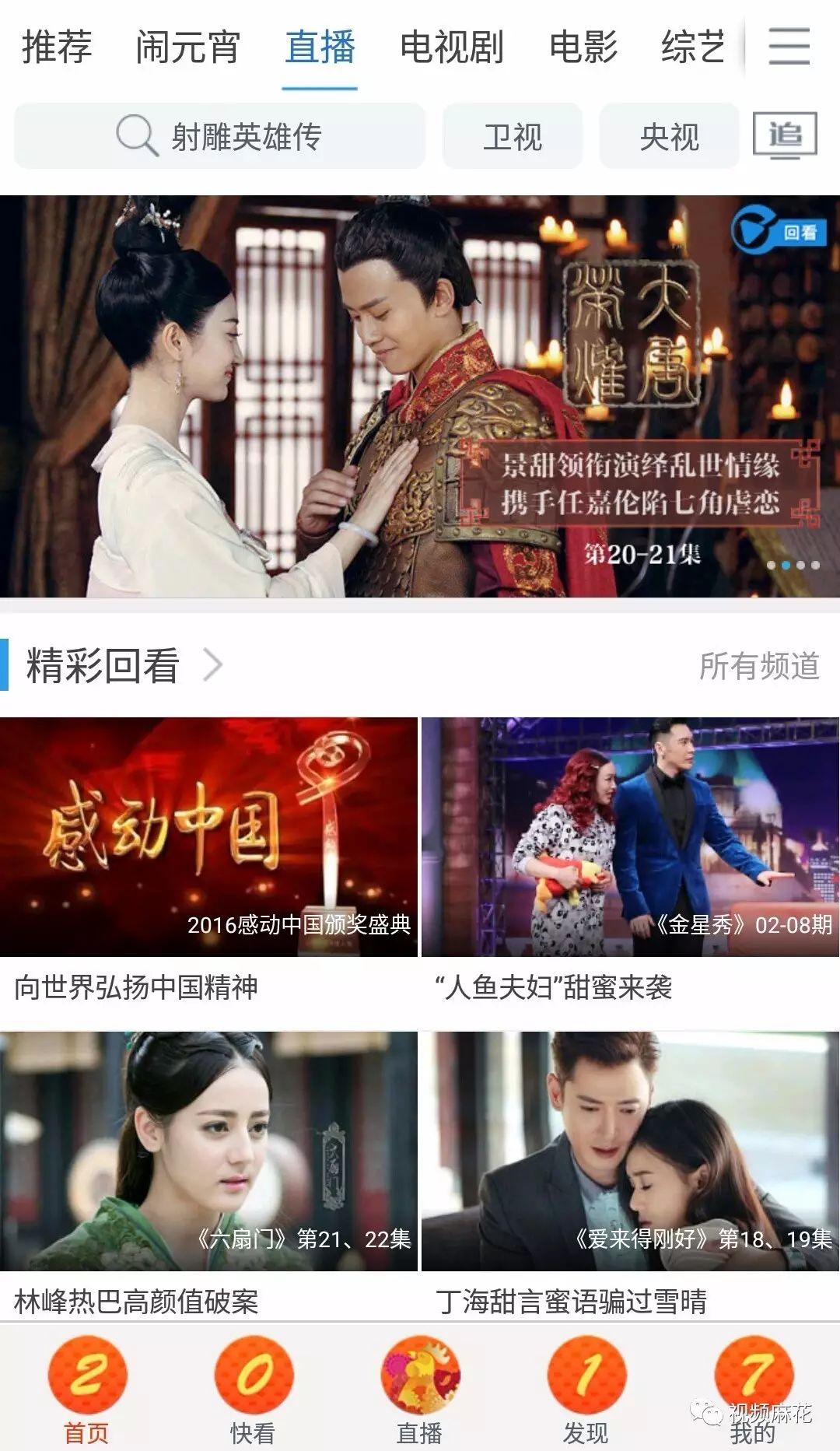Go to 快看 in bottom navigation
The width and height of the screenshot is (840, 1451).
coord(253,1390)
